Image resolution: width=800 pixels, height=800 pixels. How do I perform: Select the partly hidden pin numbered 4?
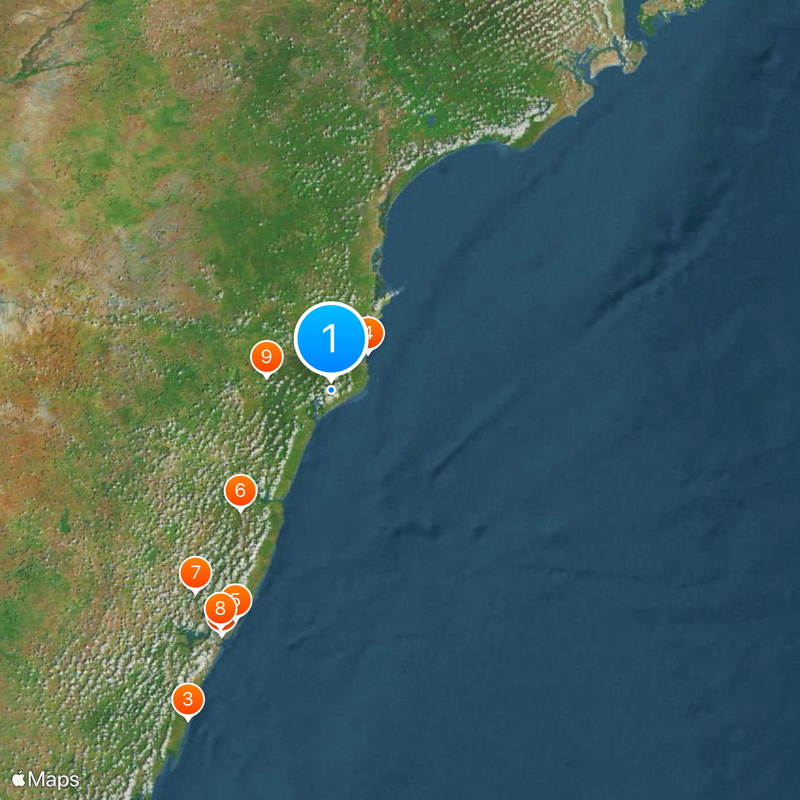coord(374,333)
